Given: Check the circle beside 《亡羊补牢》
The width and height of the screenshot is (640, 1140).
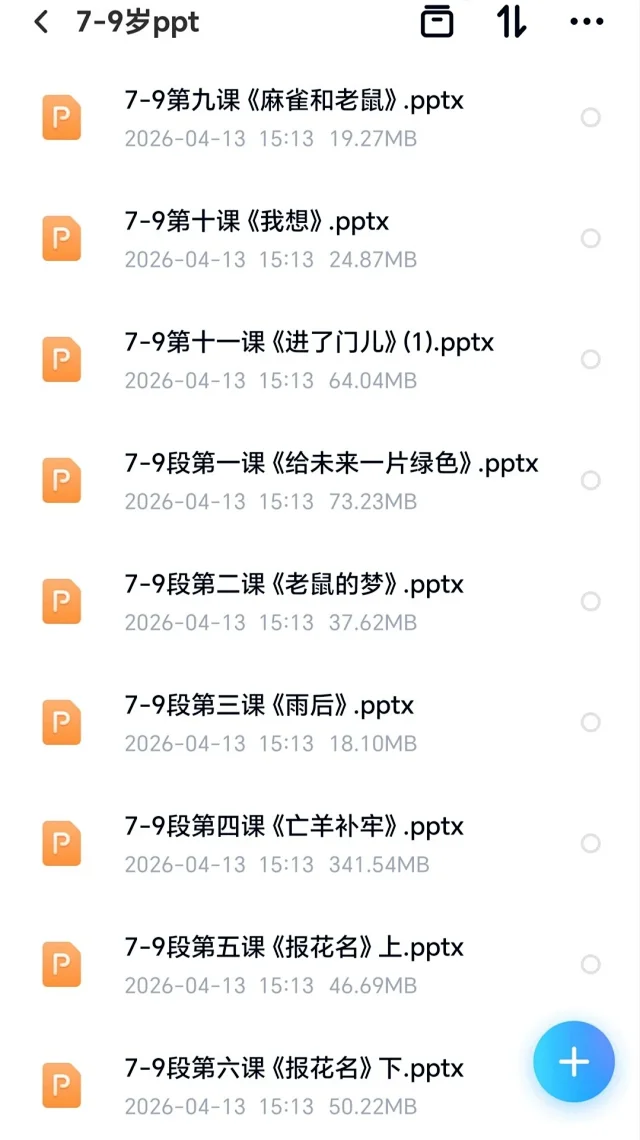Looking at the screenshot, I should (x=591, y=843).
